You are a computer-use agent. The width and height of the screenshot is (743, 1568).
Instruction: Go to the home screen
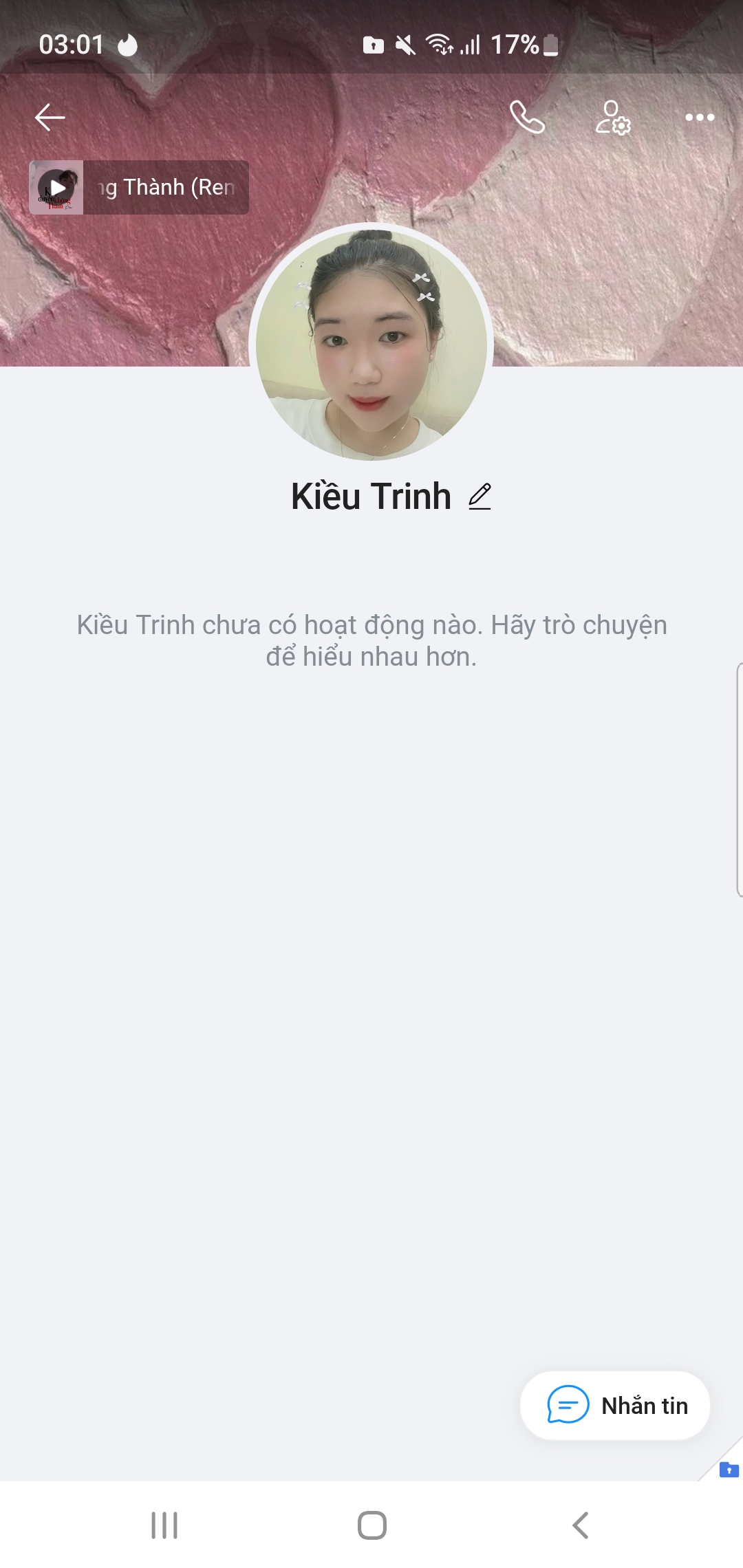(371, 1525)
